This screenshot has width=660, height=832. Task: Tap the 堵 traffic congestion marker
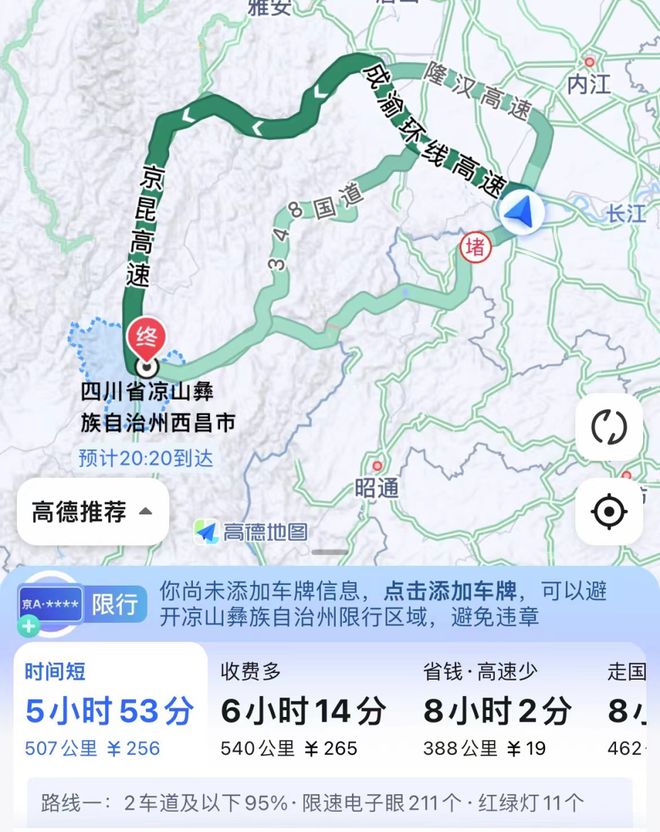pyautogui.click(x=474, y=246)
